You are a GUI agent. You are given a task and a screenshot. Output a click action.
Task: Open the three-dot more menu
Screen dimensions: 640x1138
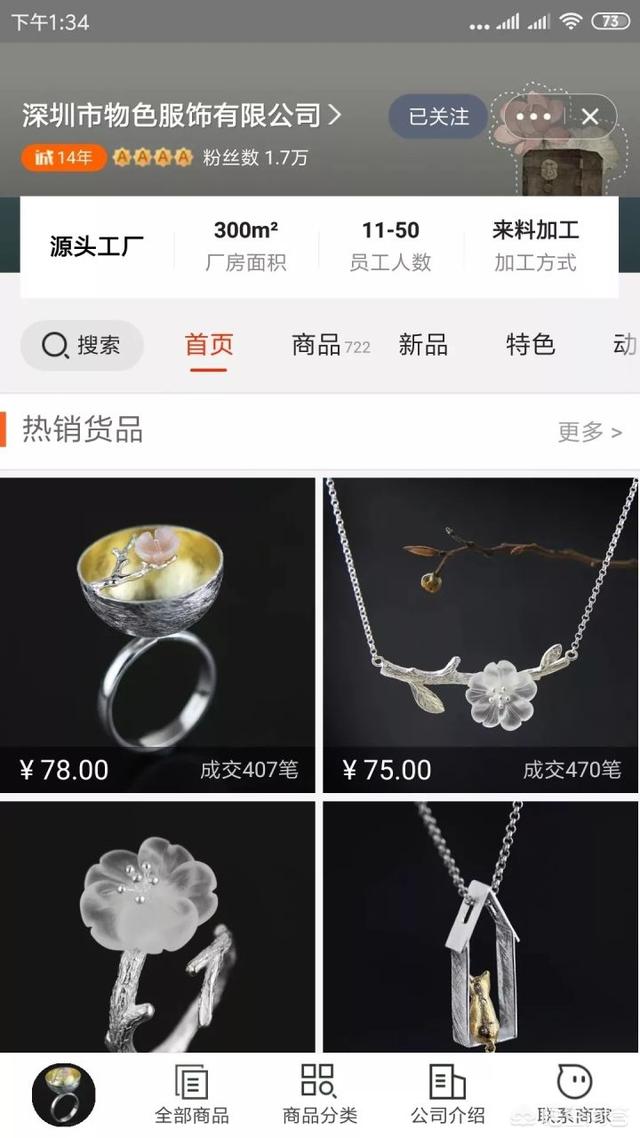click(x=533, y=117)
